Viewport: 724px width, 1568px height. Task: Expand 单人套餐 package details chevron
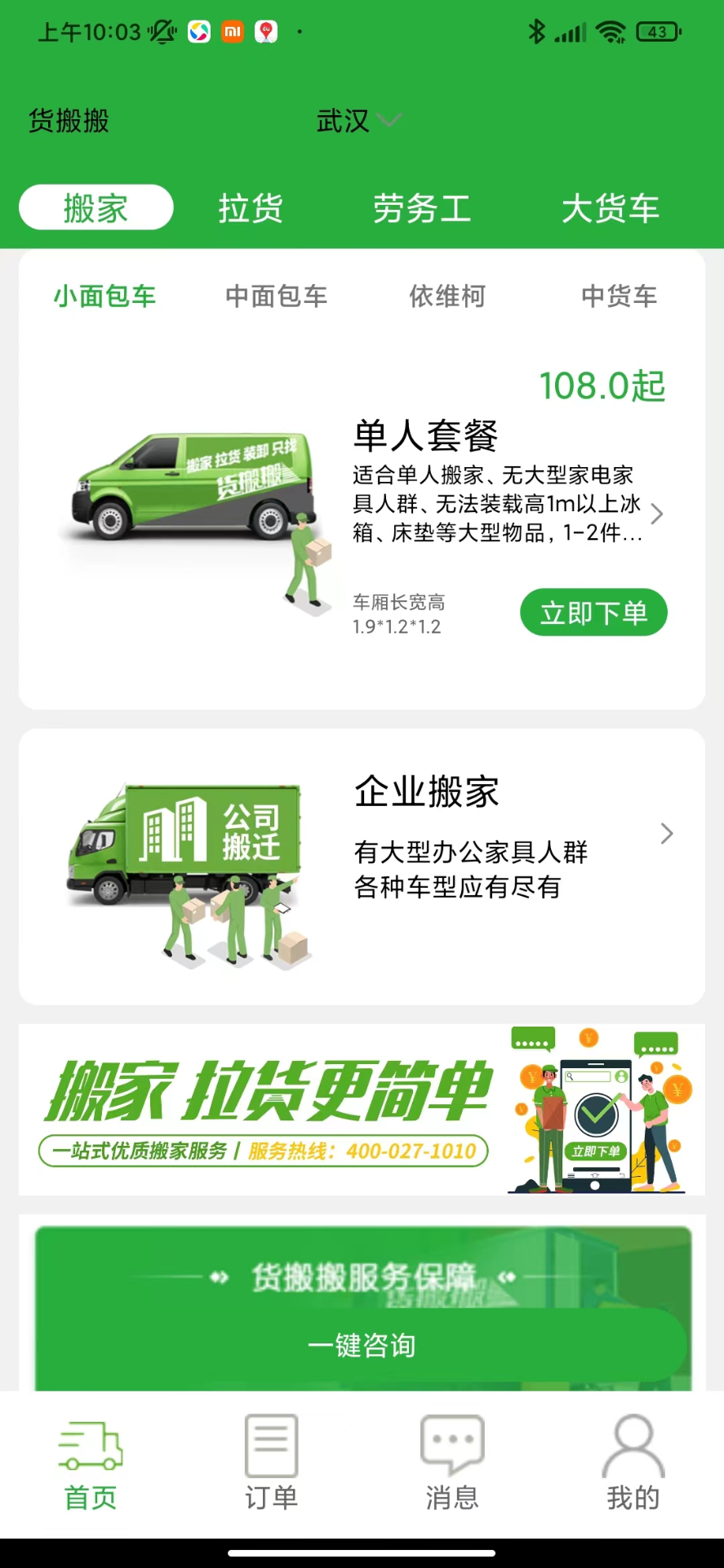pos(657,514)
